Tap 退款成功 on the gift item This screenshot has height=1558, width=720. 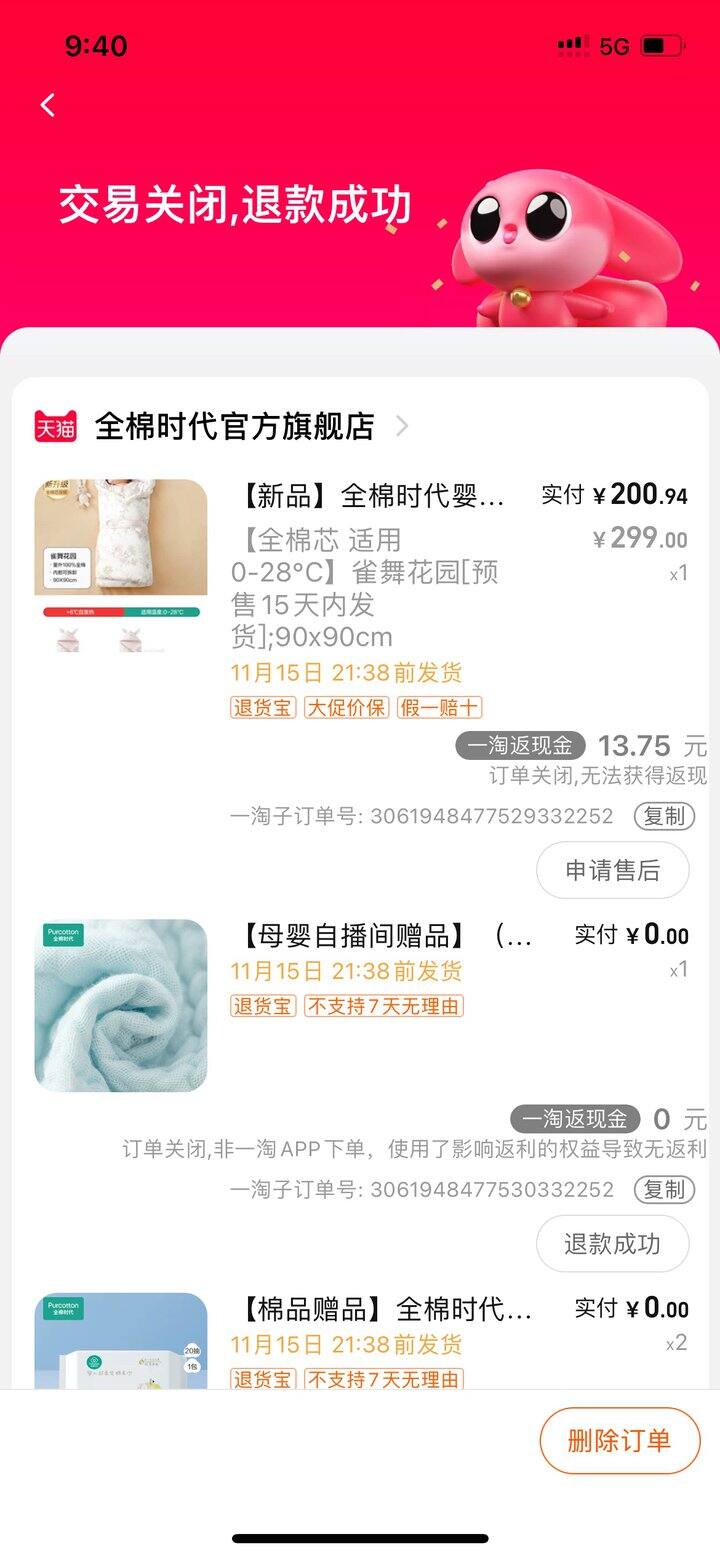pyautogui.click(x=612, y=1243)
